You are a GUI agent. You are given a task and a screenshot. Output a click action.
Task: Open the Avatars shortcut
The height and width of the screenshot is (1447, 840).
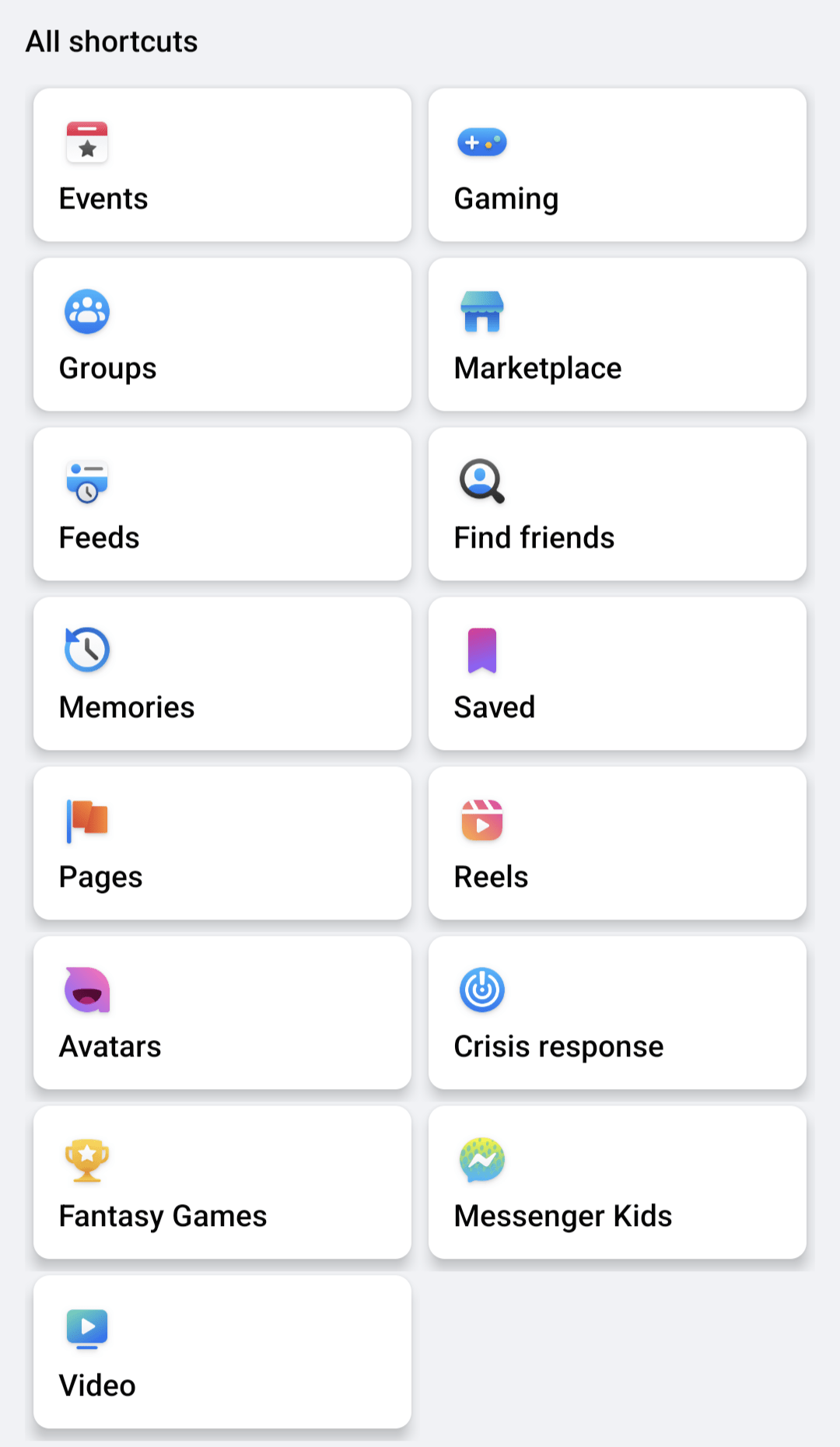click(222, 1013)
